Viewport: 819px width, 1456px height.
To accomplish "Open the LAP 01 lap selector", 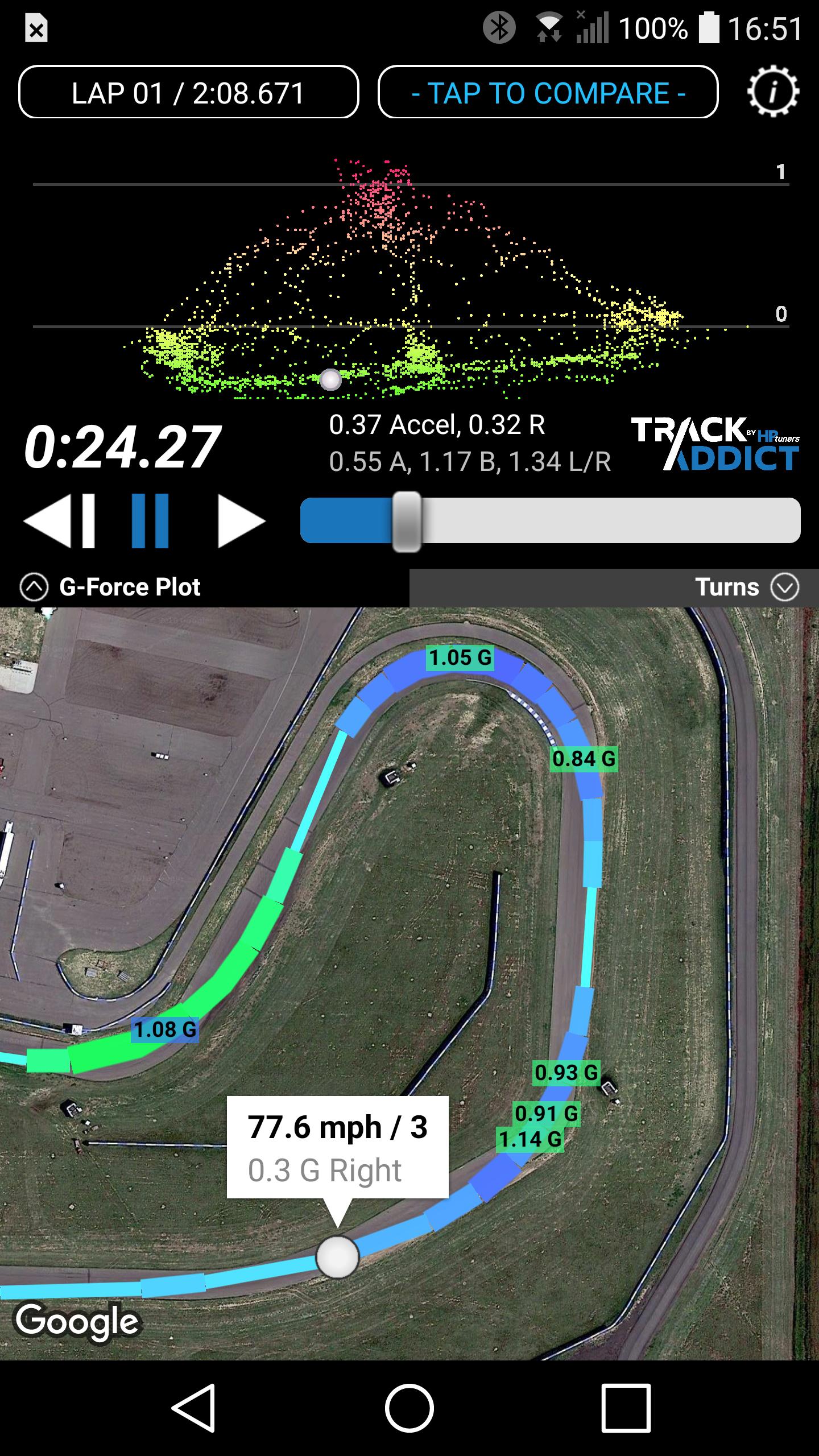I will click(x=189, y=92).
